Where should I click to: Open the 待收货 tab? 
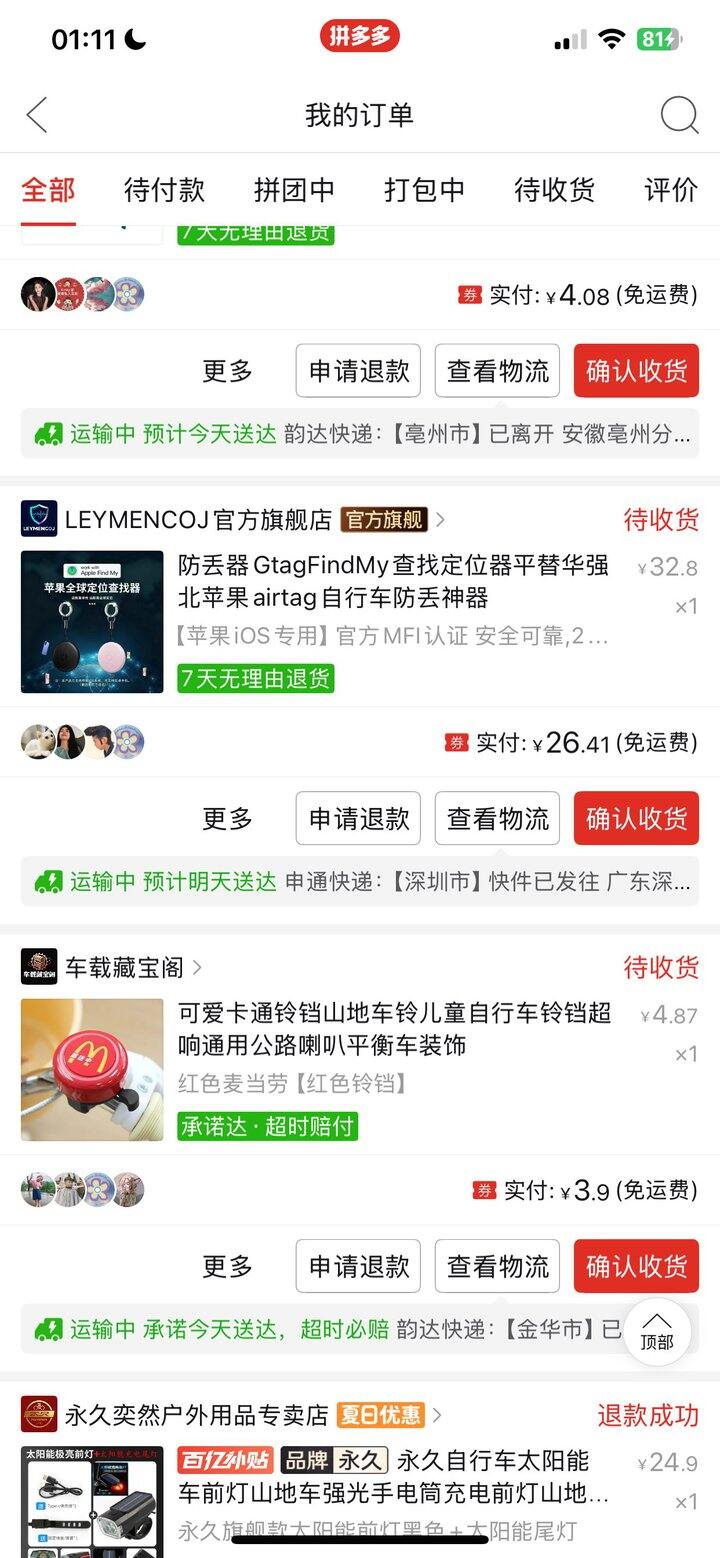click(x=554, y=189)
